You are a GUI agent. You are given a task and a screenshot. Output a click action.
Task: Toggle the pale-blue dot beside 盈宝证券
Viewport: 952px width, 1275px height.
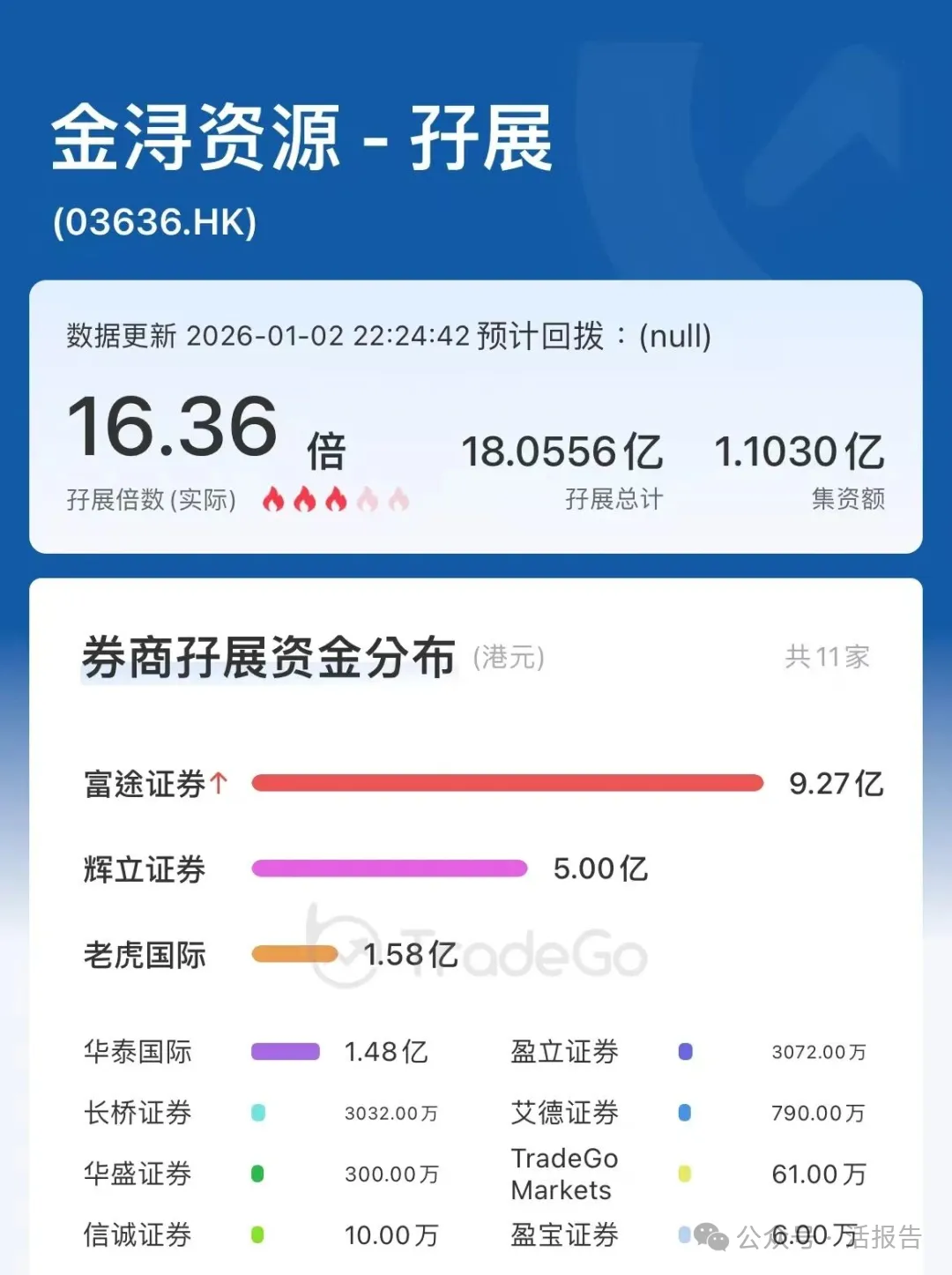pyautogui.click(x=686, y=1235)
